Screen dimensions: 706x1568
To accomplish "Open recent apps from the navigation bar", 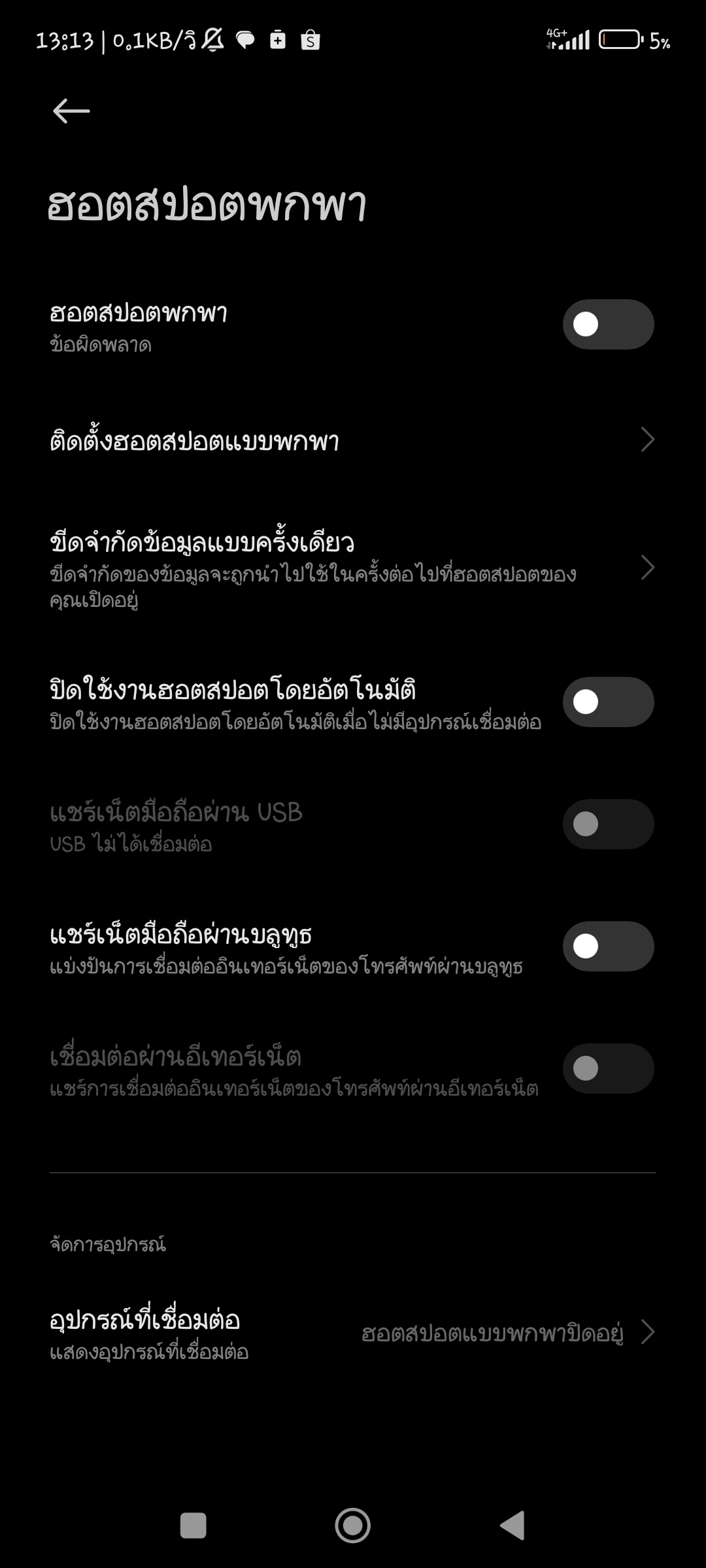I will (193, 1526).
